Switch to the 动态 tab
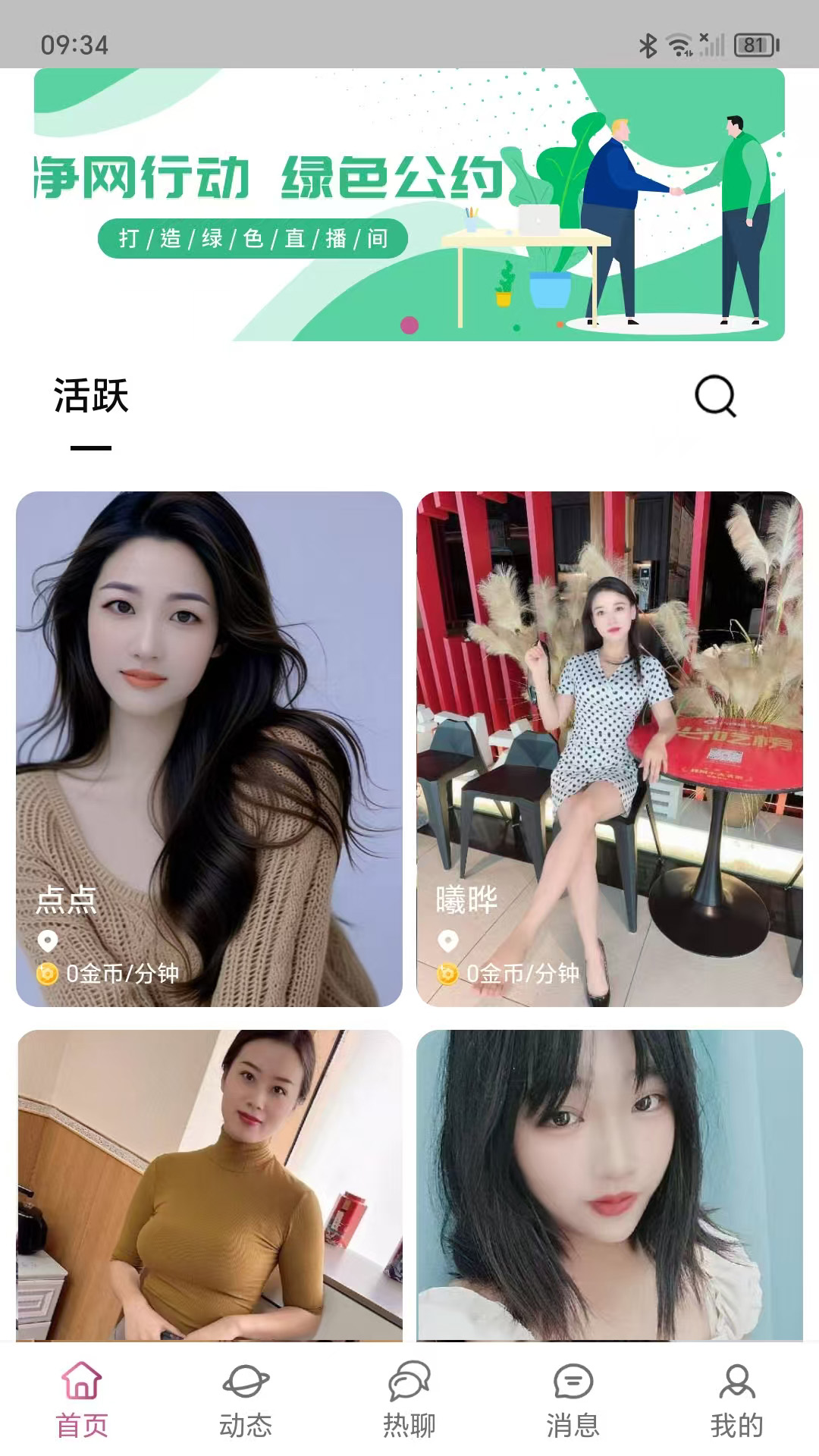The image size is (819, 1456). [246, 1400]
